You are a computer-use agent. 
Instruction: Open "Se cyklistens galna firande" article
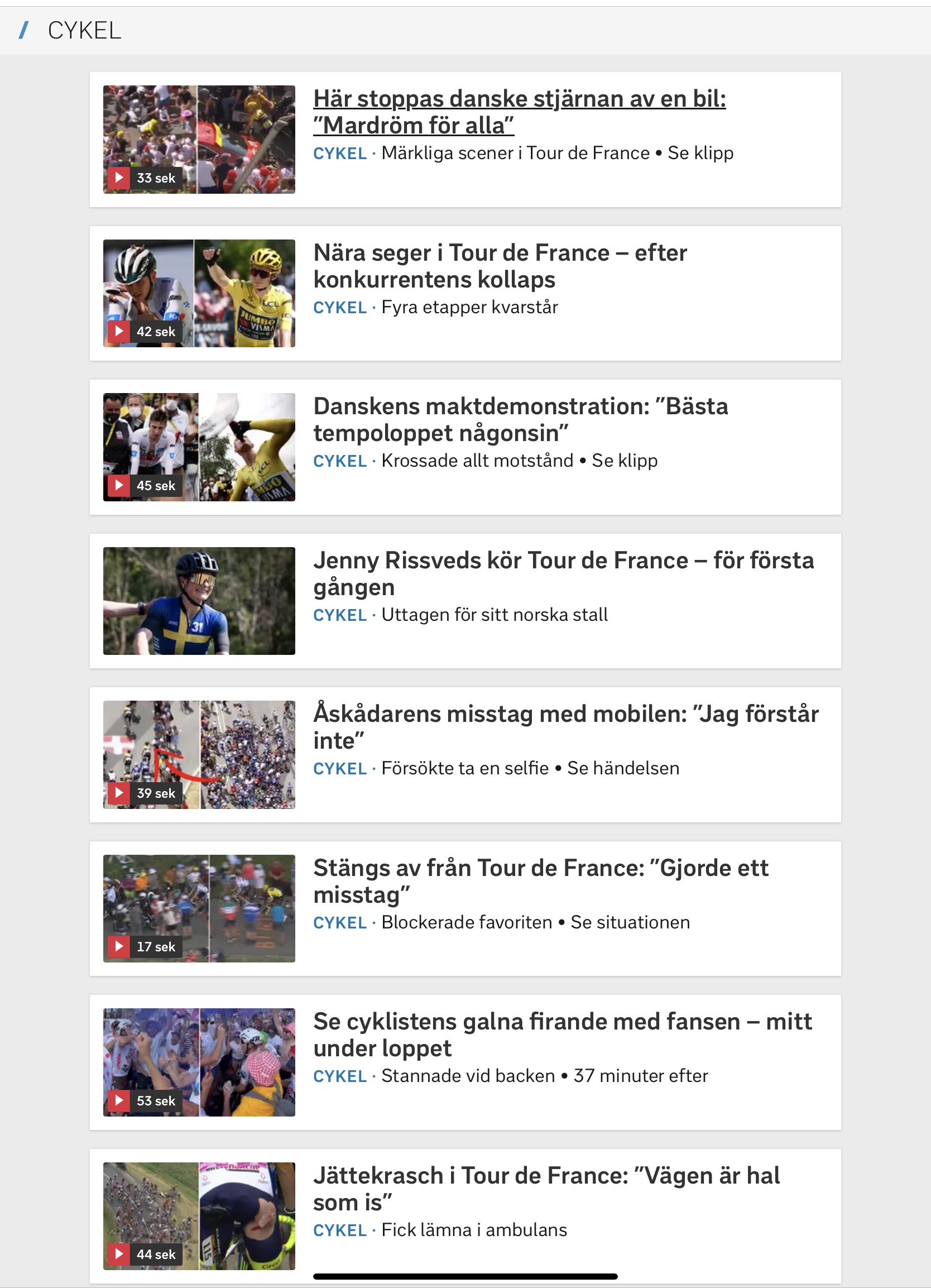coord(563,1035)
